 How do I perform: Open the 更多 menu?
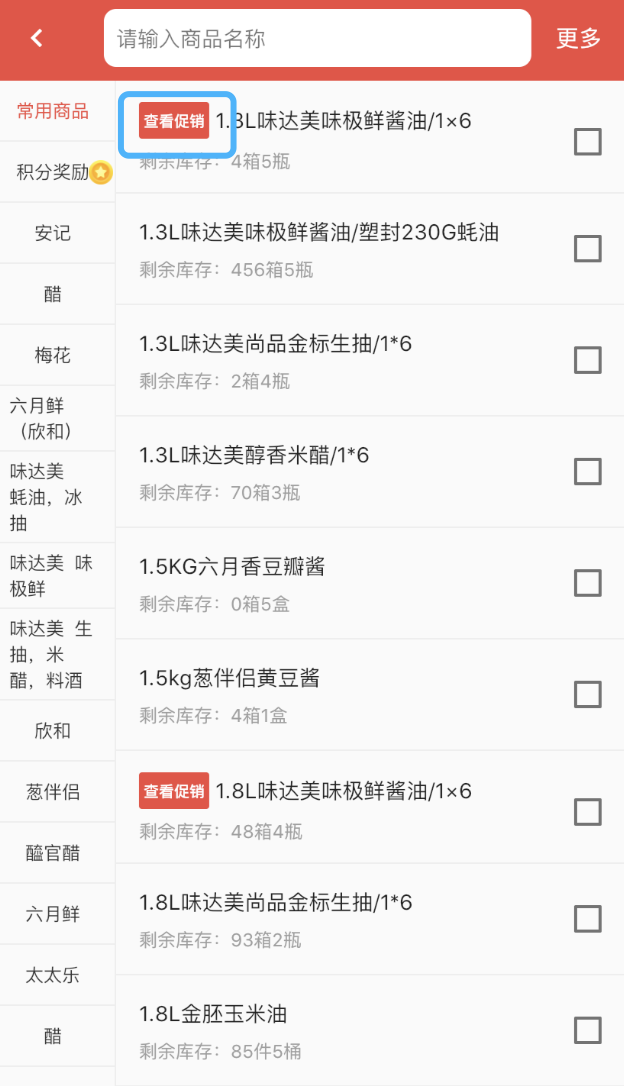point(578,39)
